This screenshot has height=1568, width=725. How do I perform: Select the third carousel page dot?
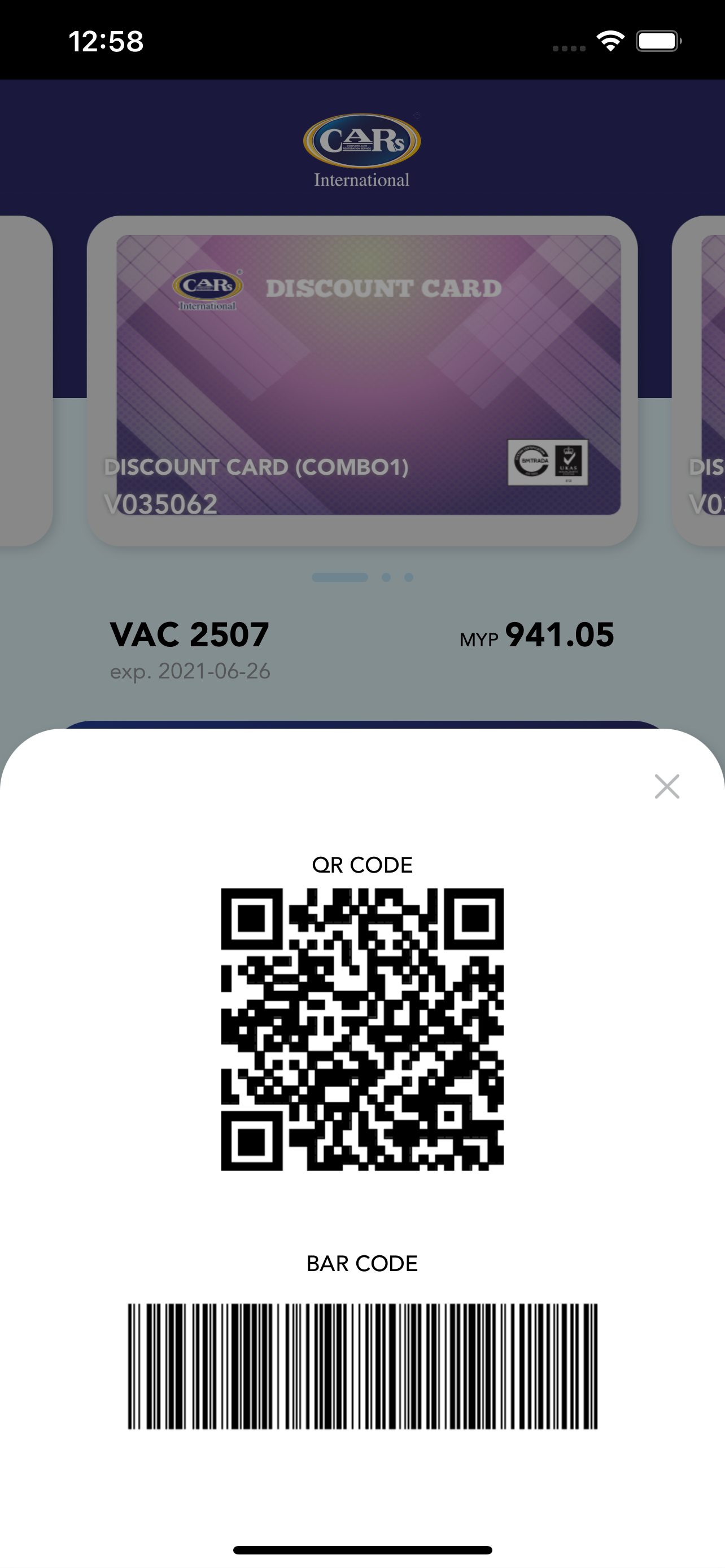pos(409,577)
